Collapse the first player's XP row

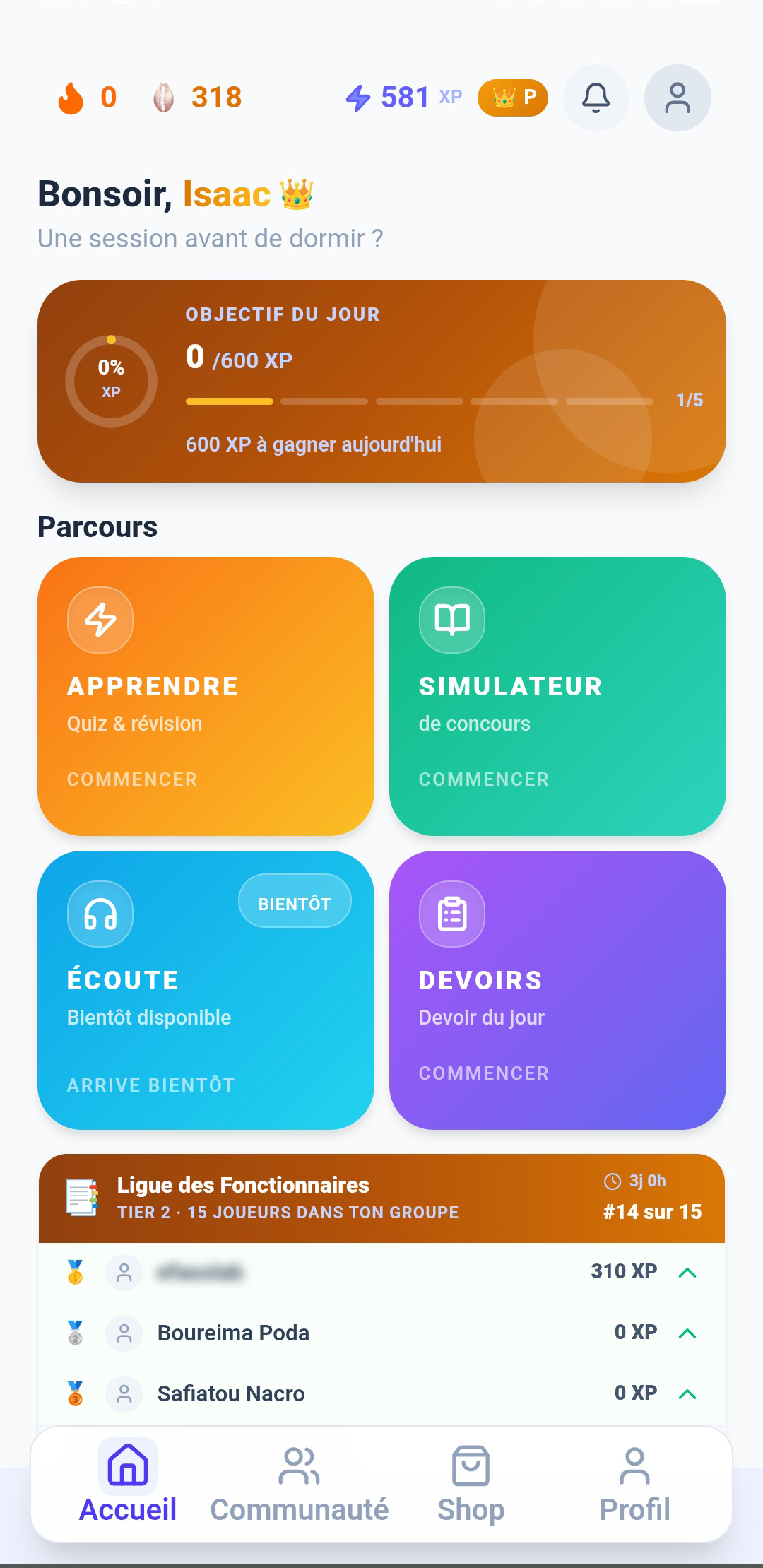689,1271
